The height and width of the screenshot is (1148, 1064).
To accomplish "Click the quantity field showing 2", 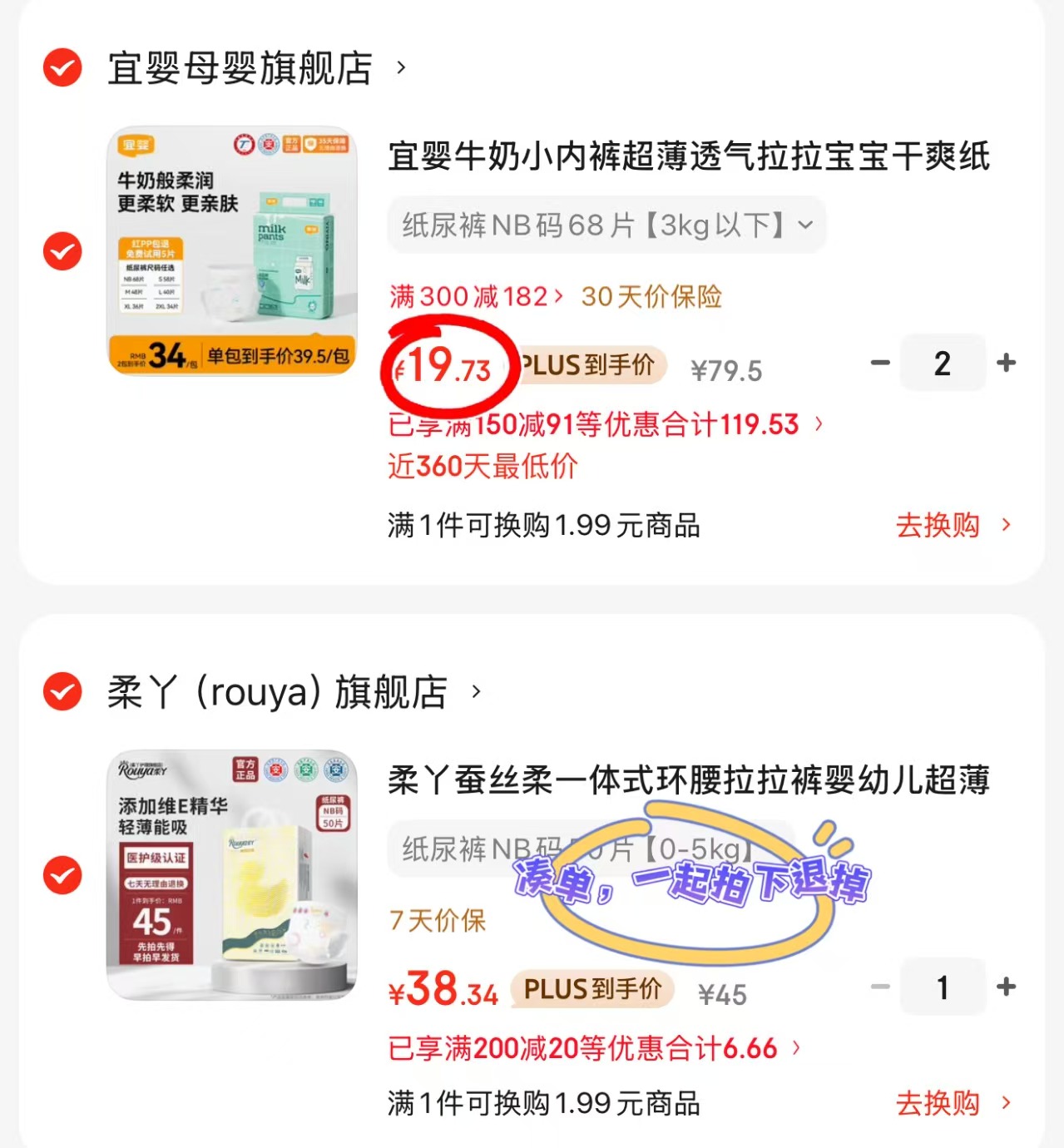I will 943,363.
